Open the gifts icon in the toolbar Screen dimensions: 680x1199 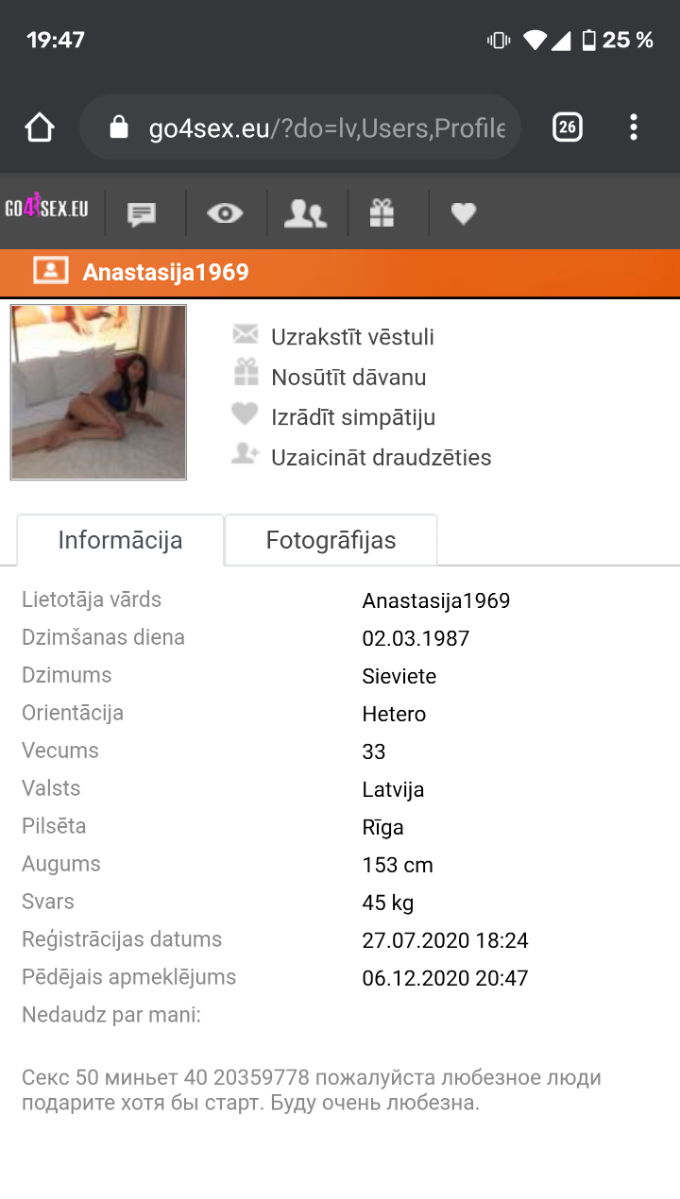click(x=382, y=213)
